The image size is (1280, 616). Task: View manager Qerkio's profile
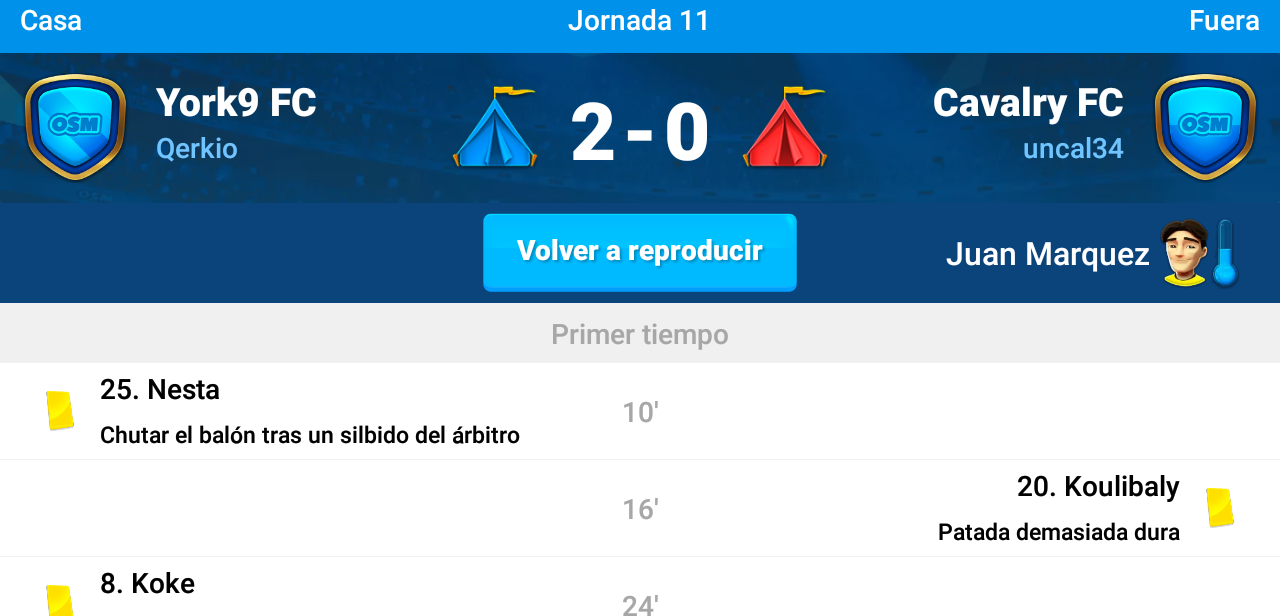(x=197, y=149)
